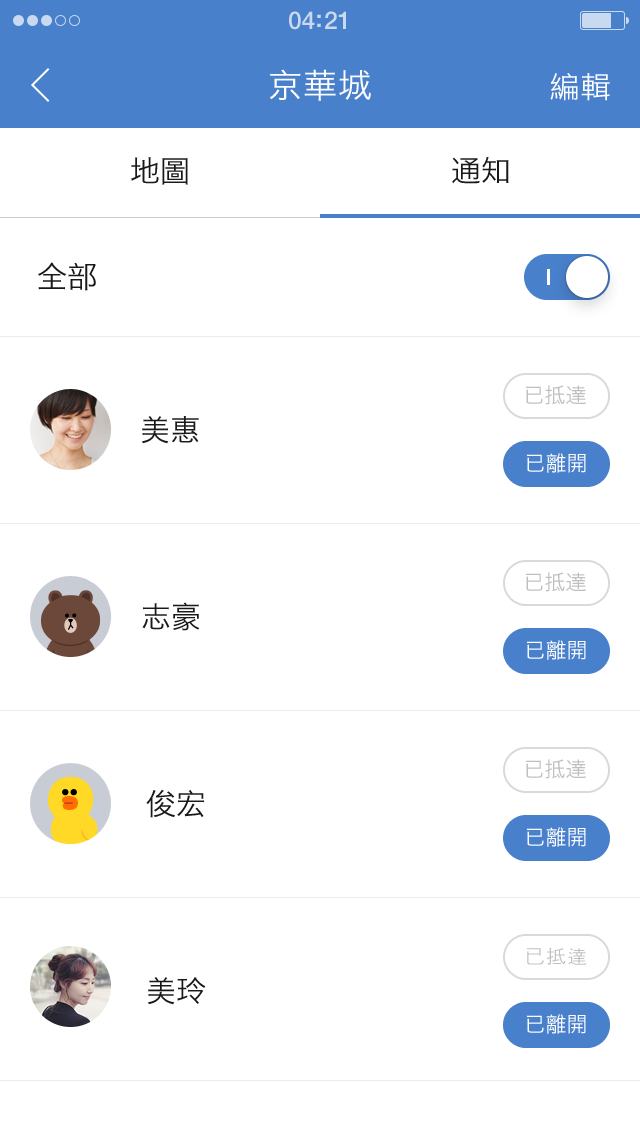The width and height of the screenshot is (640, 1136).
Task: Tap 編輯 to edit this place
Action: tap(580, 87)
